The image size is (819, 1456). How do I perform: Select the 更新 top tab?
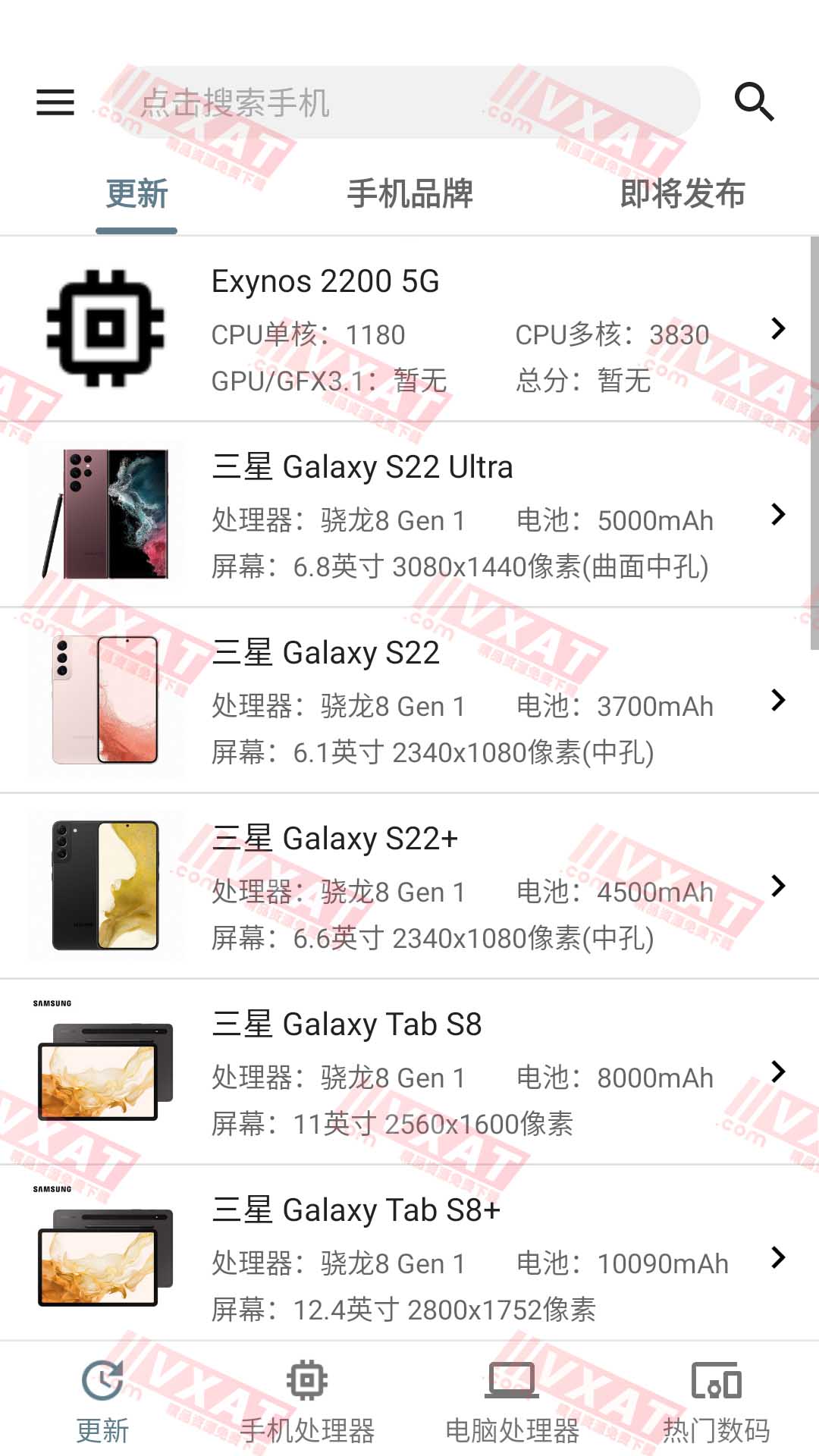[136, 194]
